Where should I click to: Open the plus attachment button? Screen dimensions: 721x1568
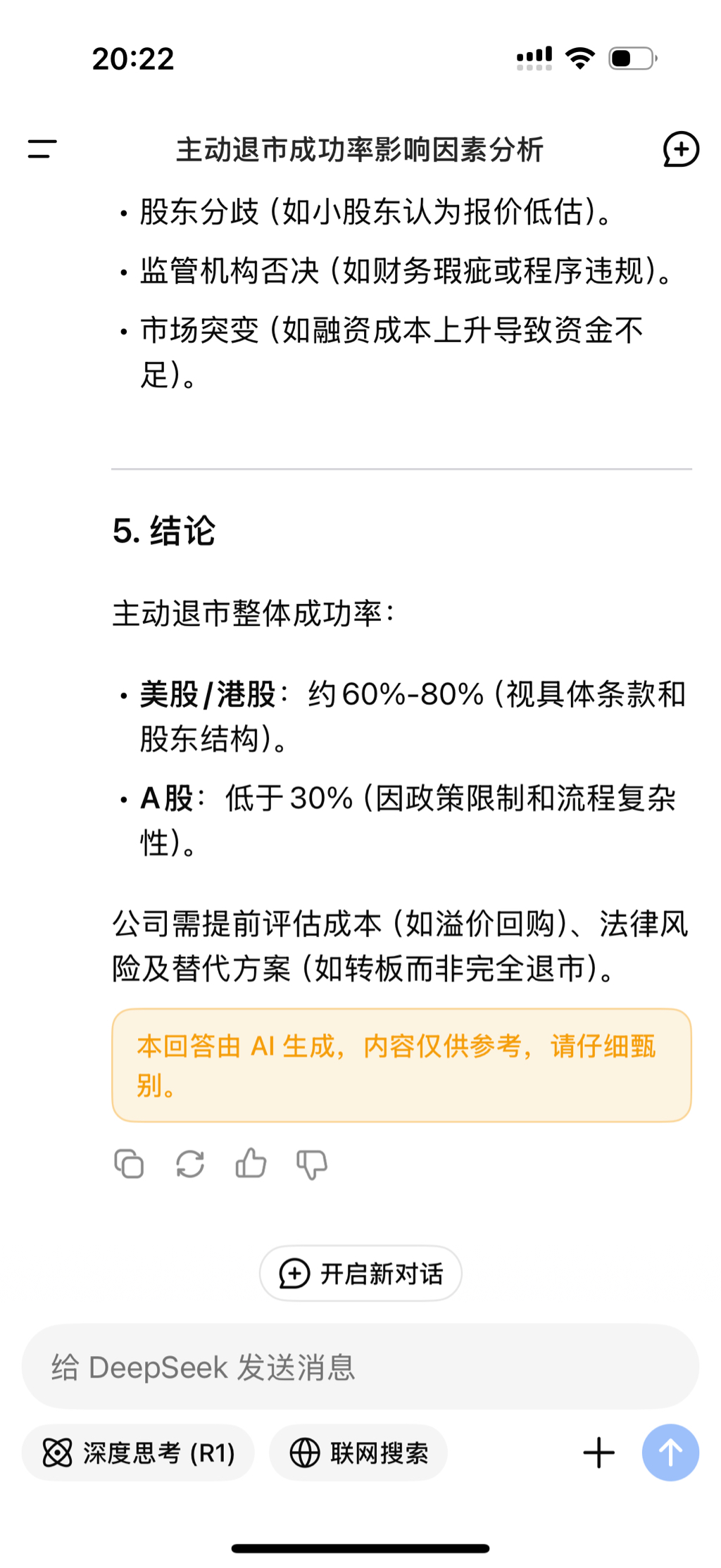(598, 1453)
